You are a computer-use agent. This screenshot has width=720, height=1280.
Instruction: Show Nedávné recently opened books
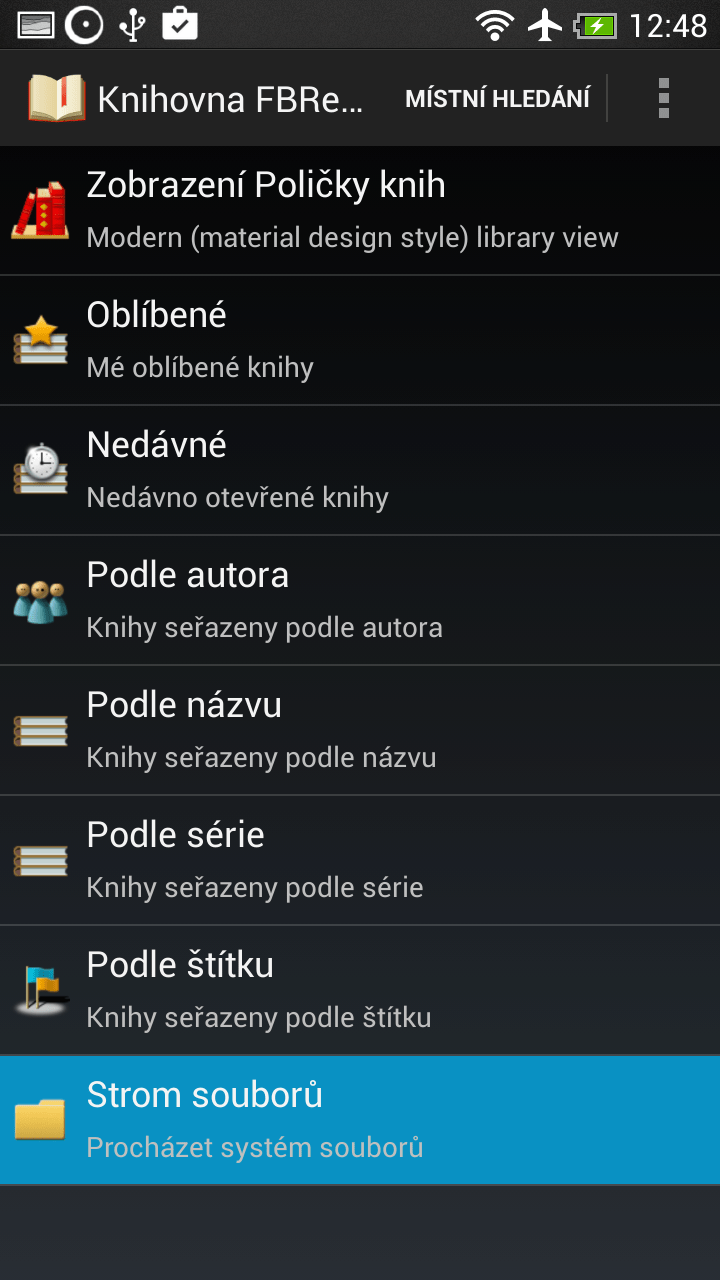[x=360, y=470]
